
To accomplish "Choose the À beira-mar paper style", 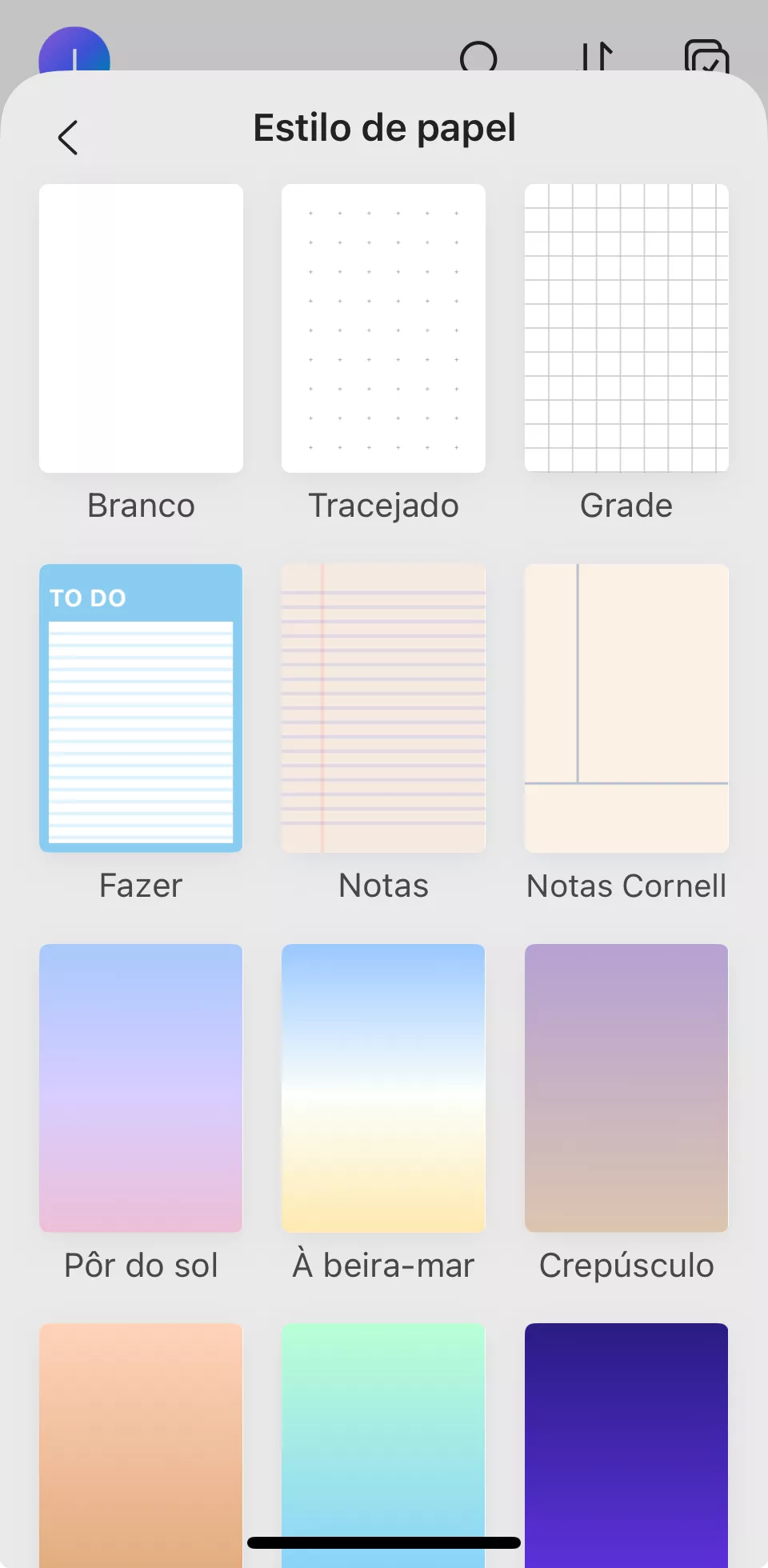I will (x=382, y=1086).
